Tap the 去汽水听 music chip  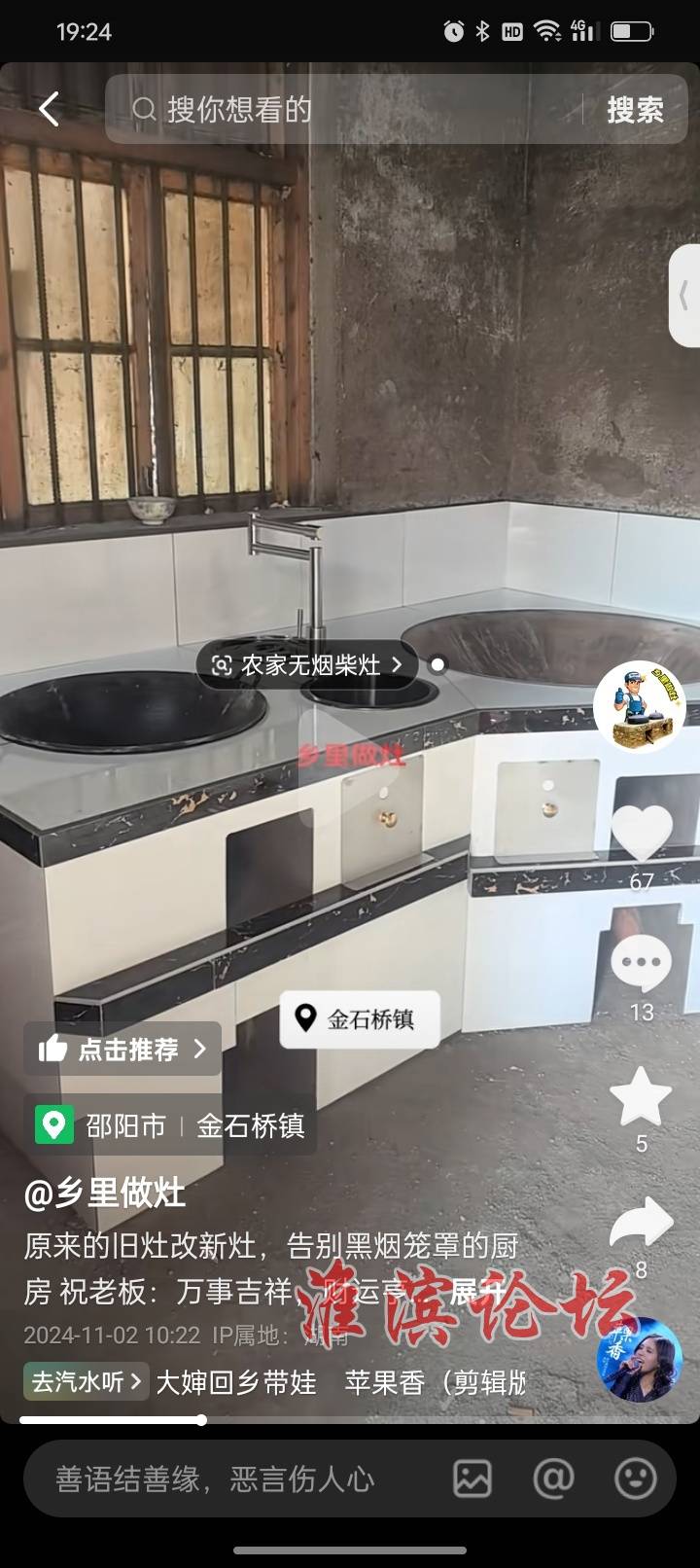(x=86, y=1381)
